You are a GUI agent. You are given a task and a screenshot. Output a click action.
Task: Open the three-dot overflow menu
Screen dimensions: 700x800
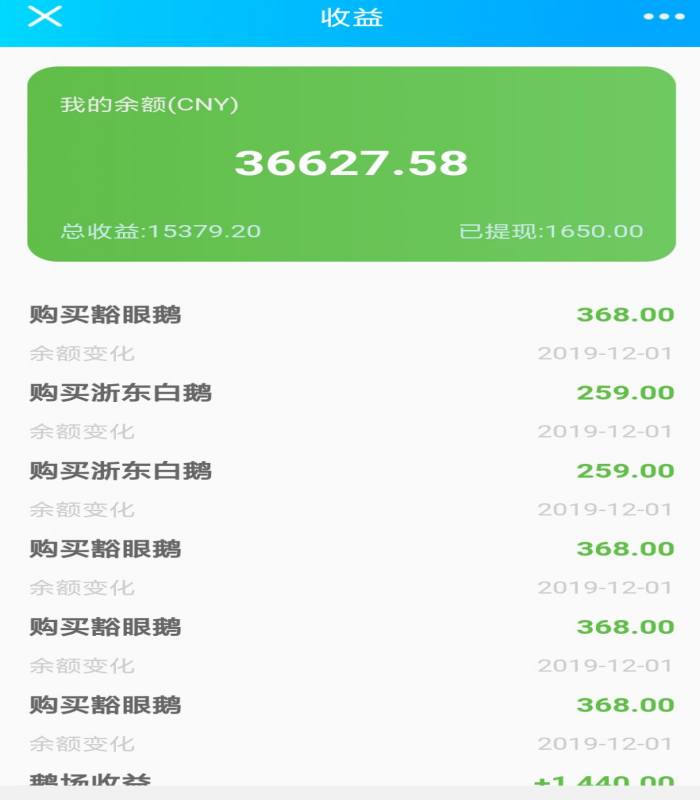point(663,17)
